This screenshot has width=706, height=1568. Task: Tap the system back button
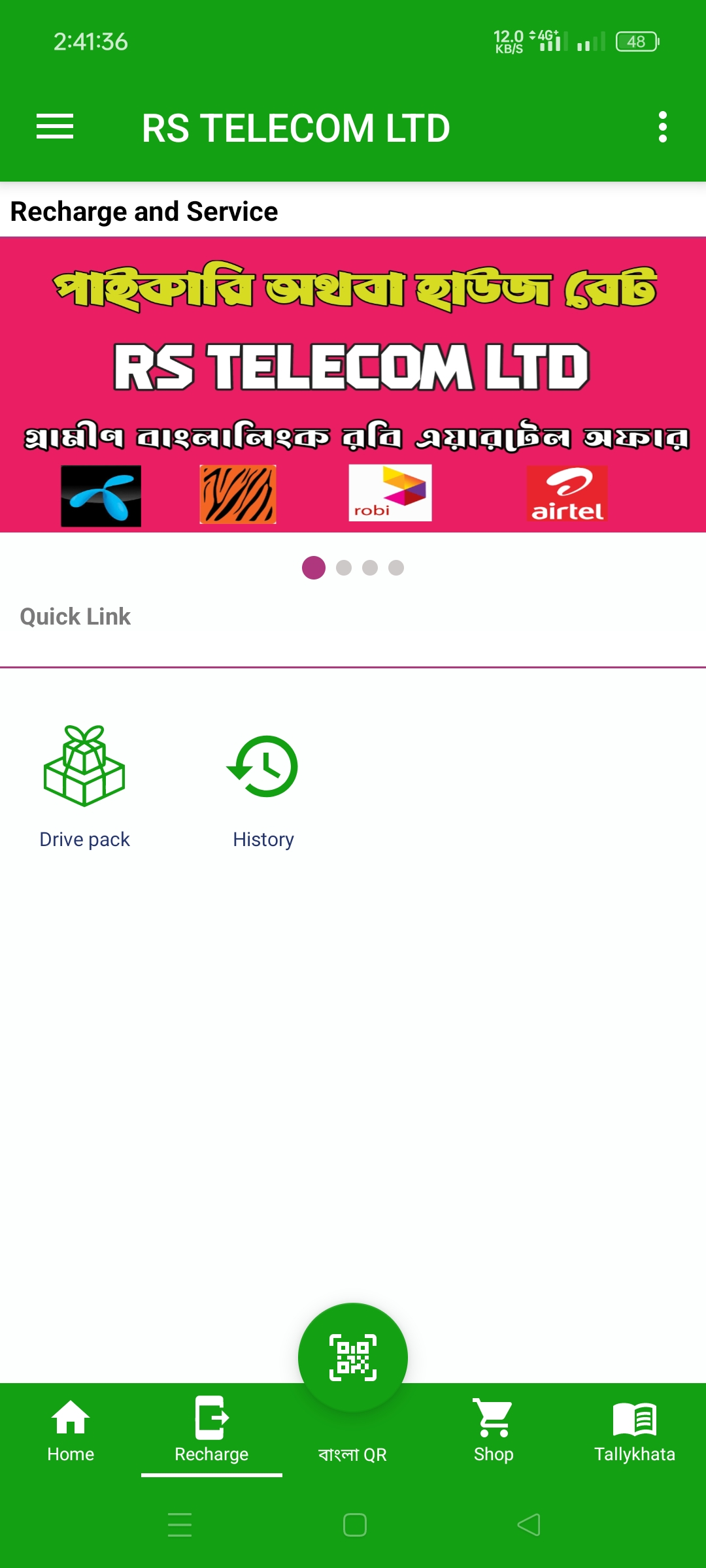529,1525
